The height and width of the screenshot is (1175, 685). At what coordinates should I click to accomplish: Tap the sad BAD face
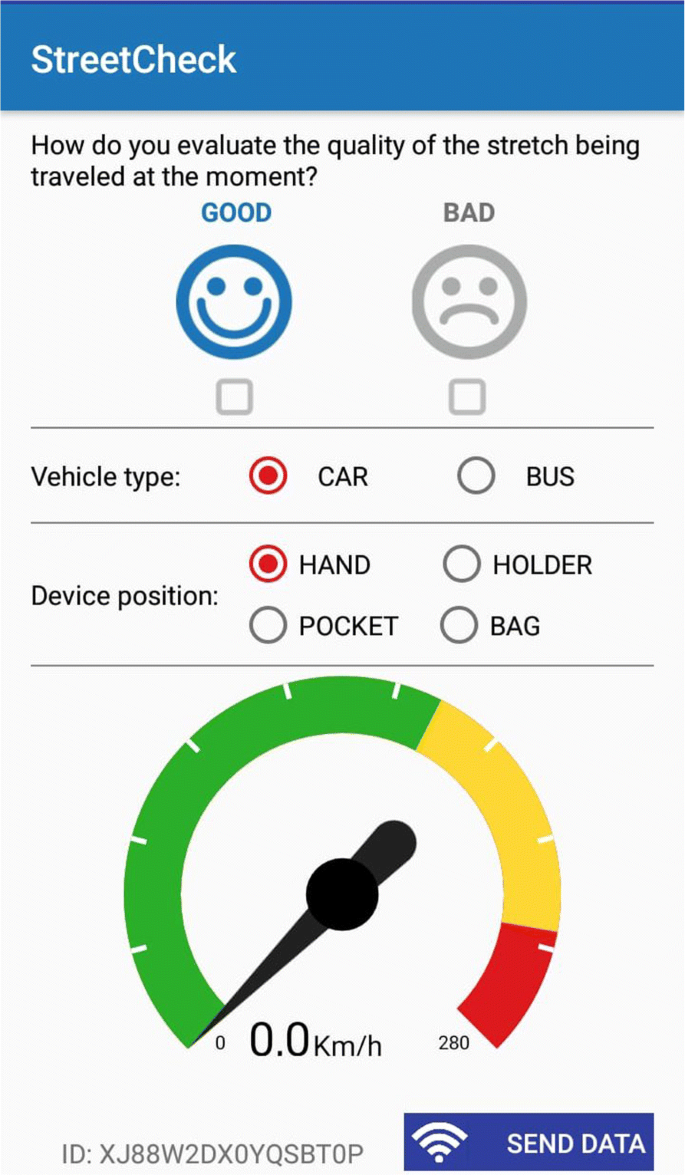(x=469, y=302)
